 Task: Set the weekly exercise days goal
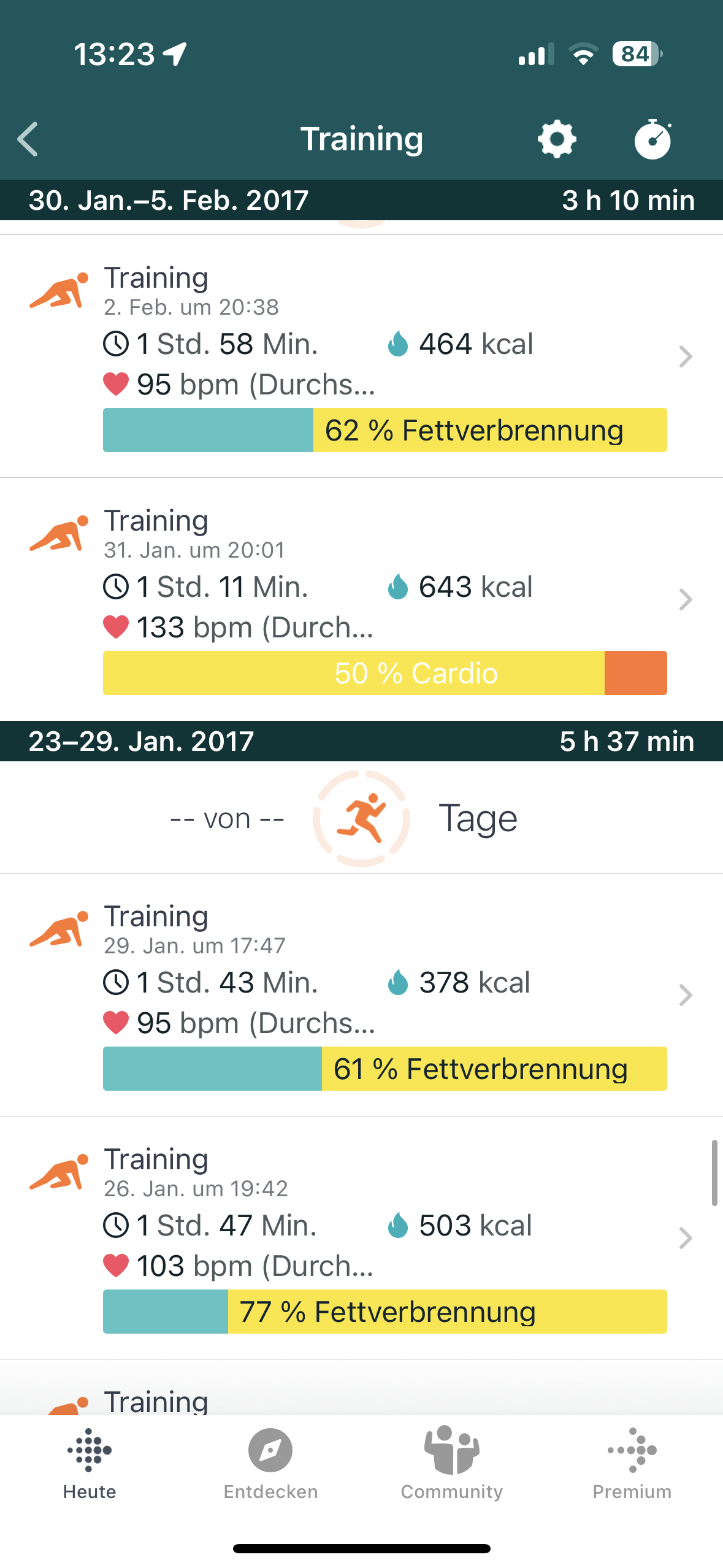tap(361, 818)
